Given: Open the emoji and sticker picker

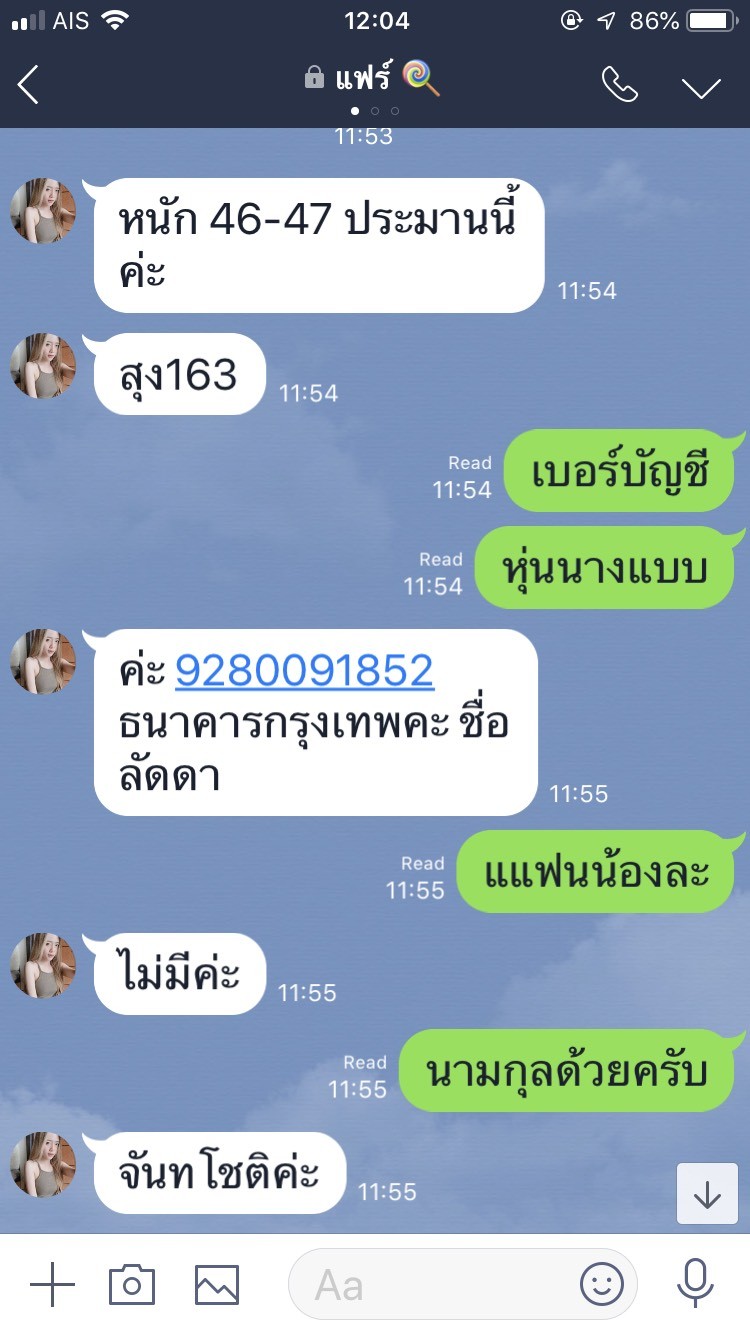Looking at the screenshot, I should coord(602,1284).
